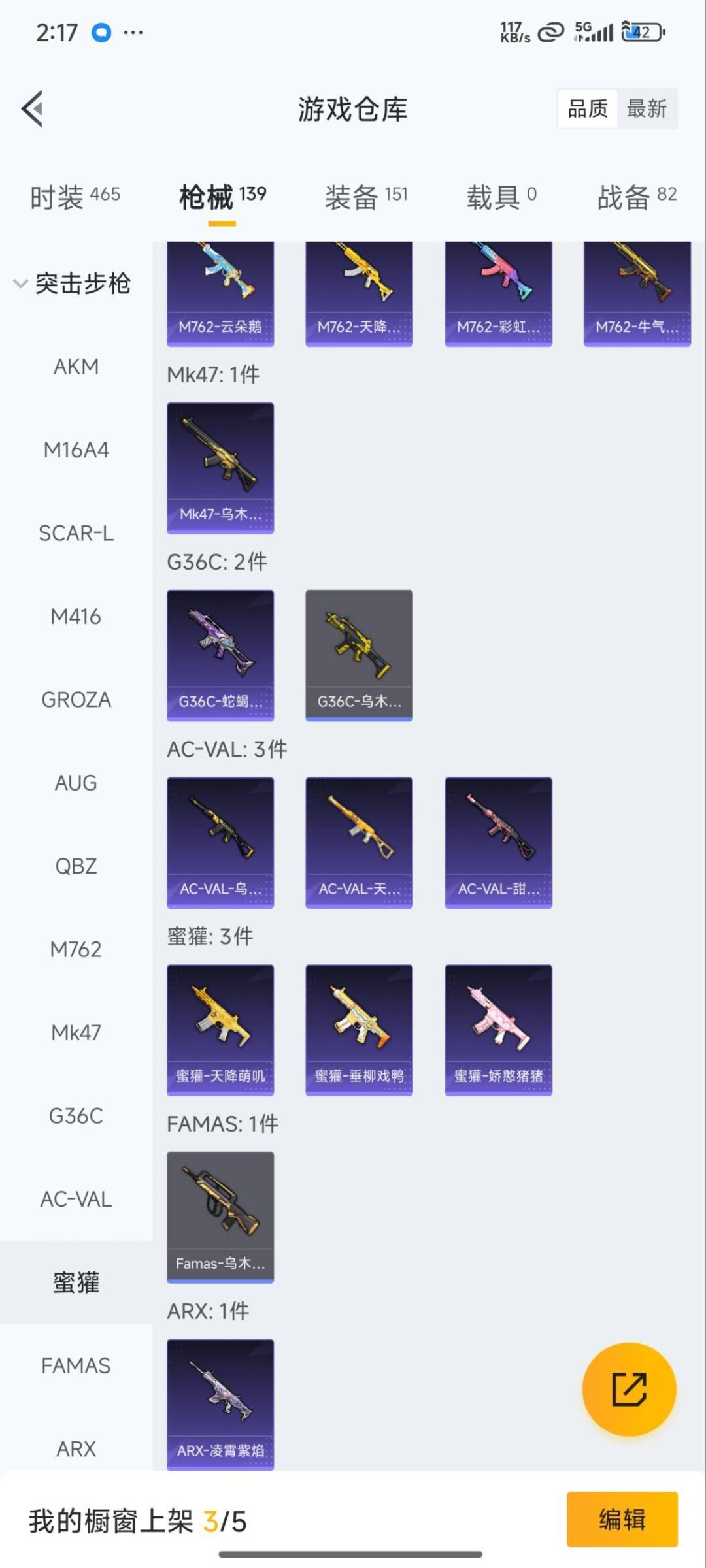Open the 载具 tab
This screenshot has height=1568, width=706.
pos(501,197)
